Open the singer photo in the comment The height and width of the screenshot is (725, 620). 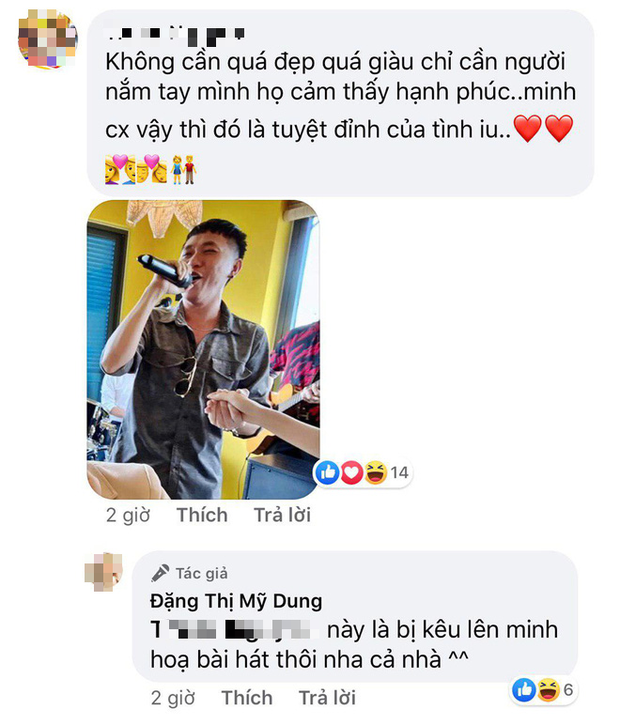[x=203, y=348]
